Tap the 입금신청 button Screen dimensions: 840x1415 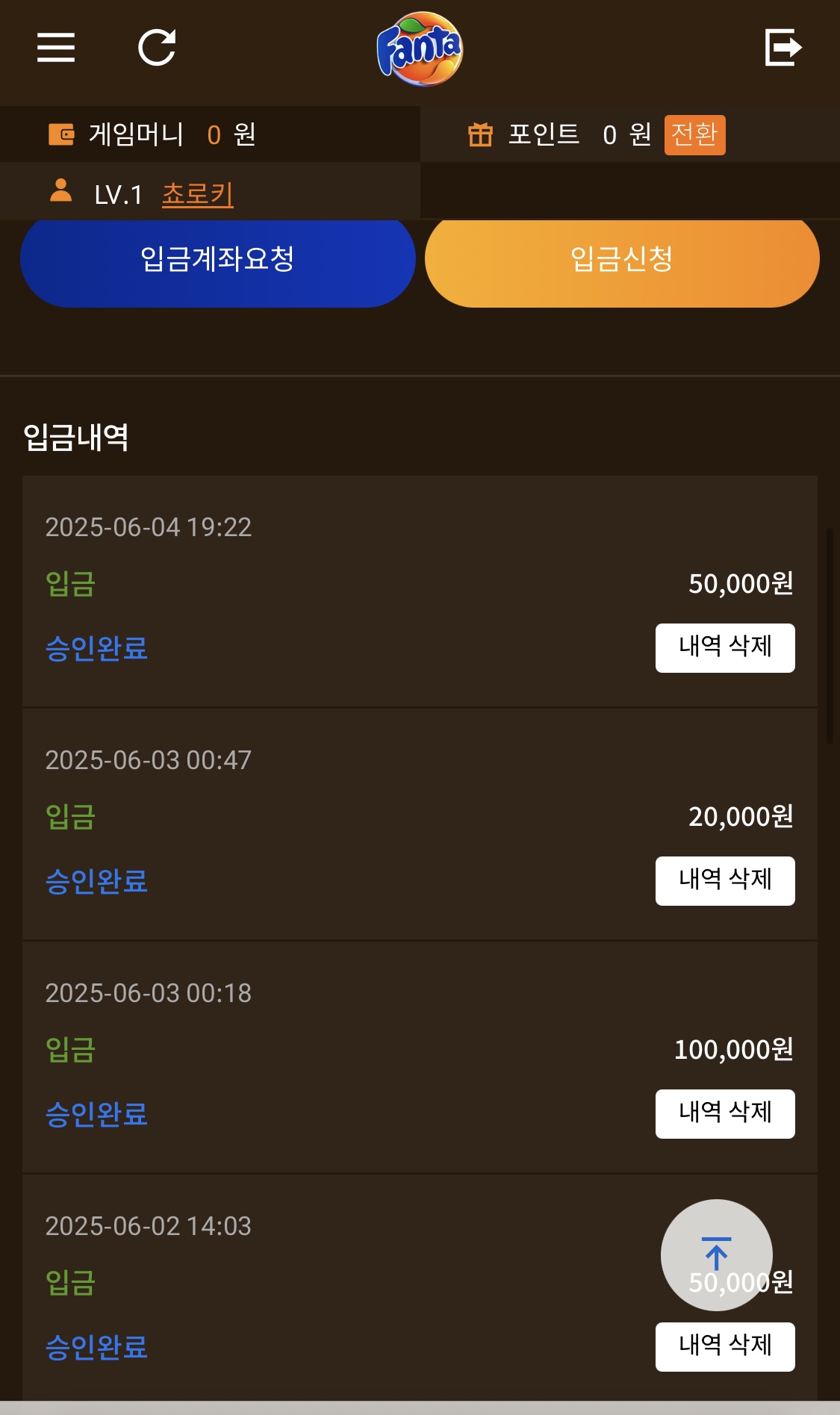622,259
